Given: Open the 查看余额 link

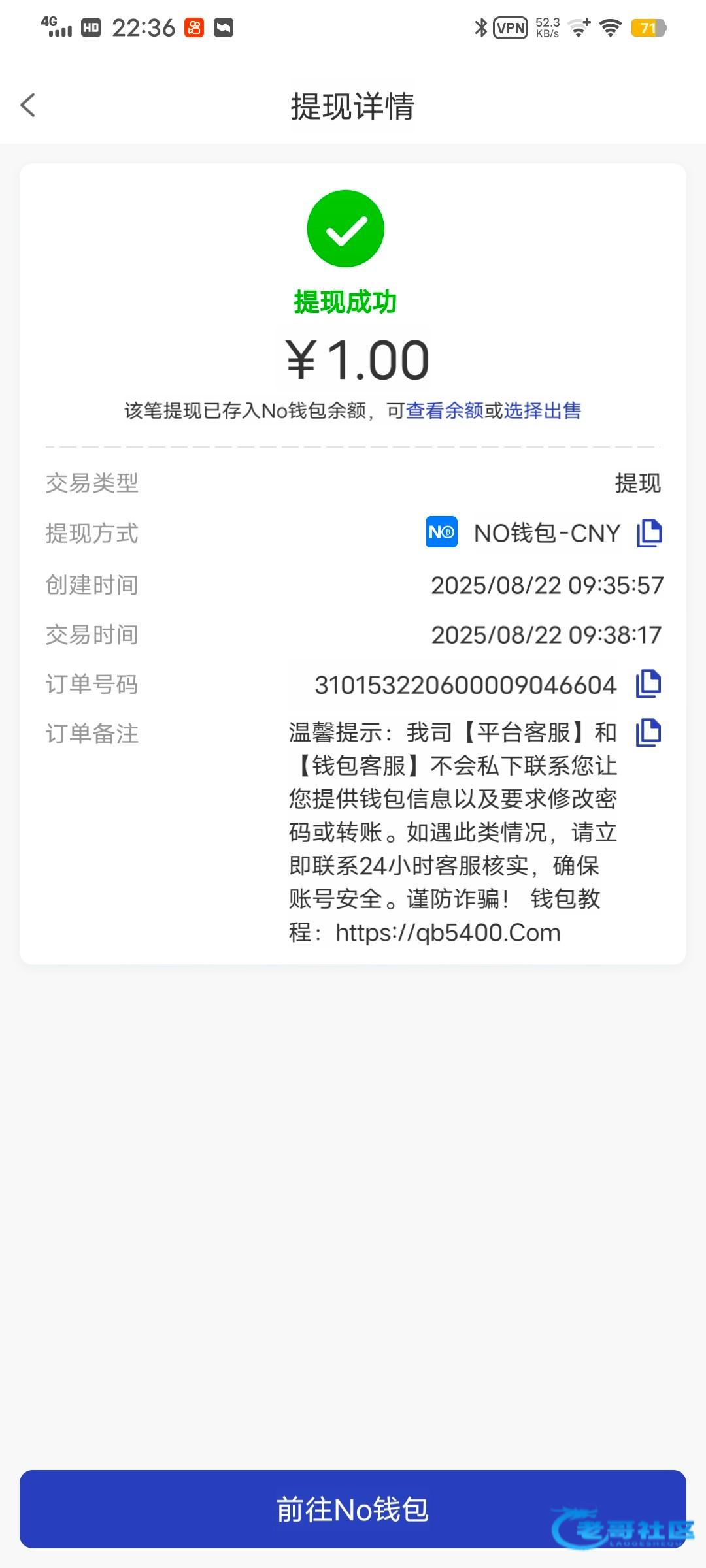Looking at the screenshot, I should [x=445, y=410].
